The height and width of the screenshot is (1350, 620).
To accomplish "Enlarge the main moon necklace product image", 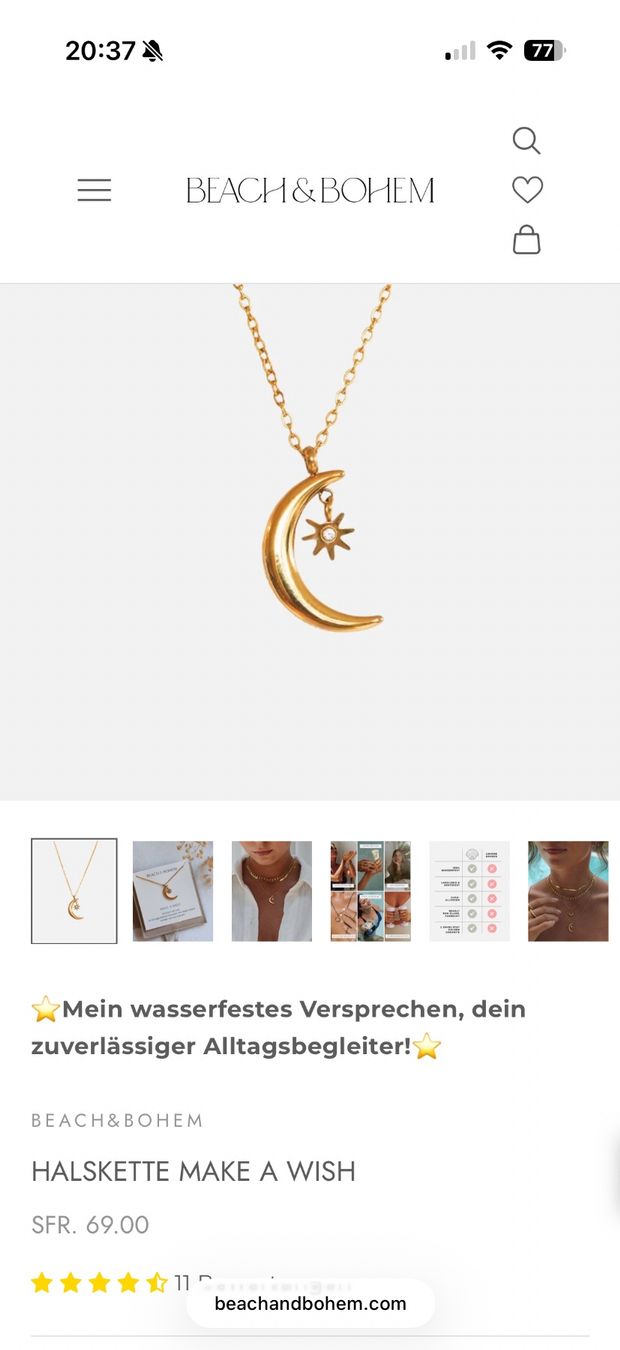I will coord(310,542).
